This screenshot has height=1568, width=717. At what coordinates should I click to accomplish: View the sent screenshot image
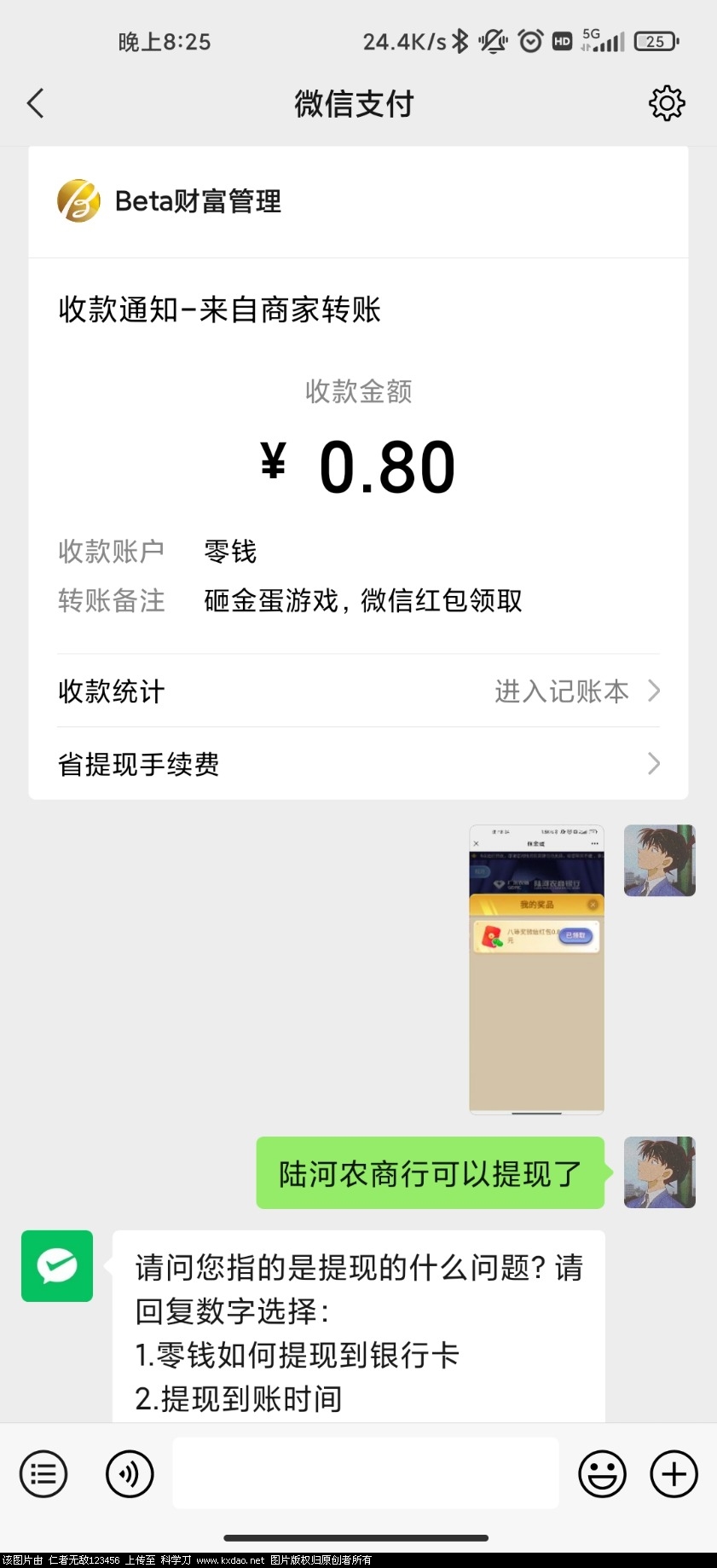[536, 969]
